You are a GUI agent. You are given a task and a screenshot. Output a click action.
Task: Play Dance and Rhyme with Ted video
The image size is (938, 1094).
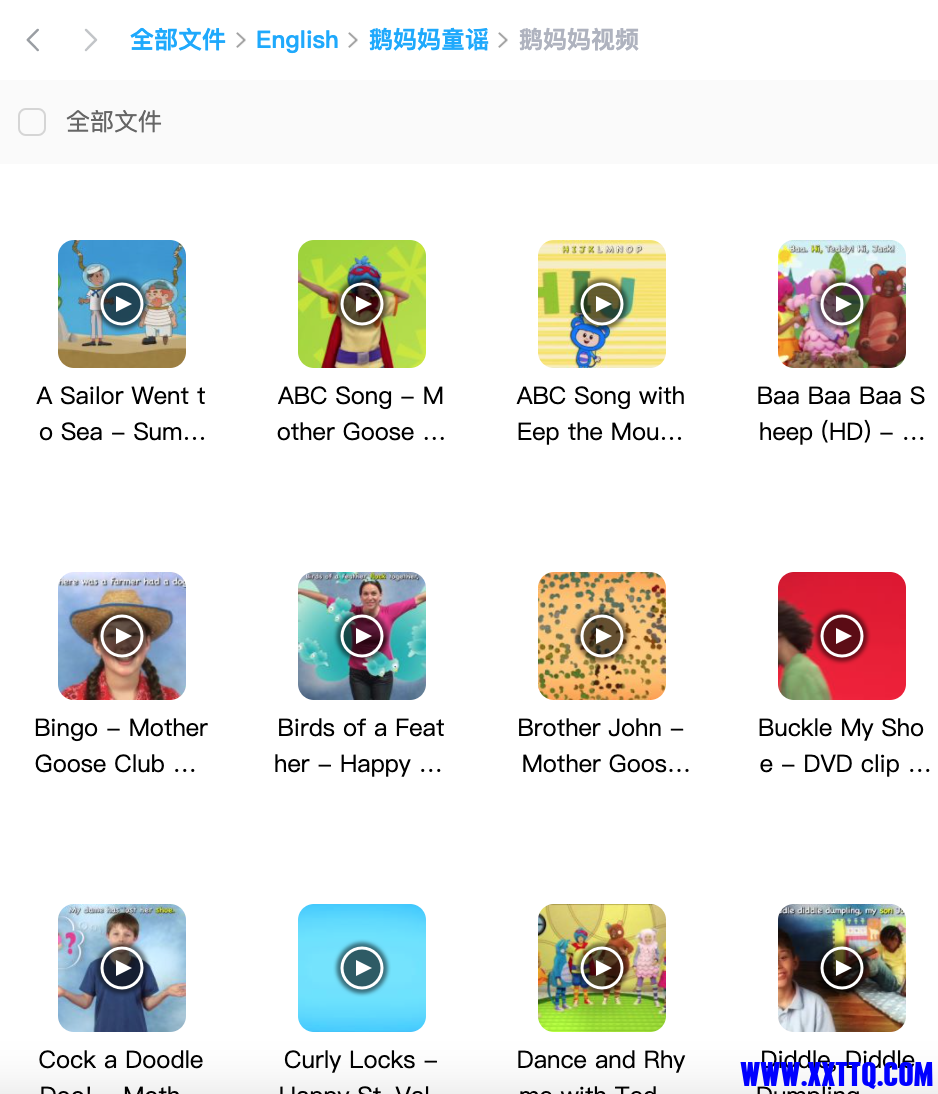click(602, 968)
